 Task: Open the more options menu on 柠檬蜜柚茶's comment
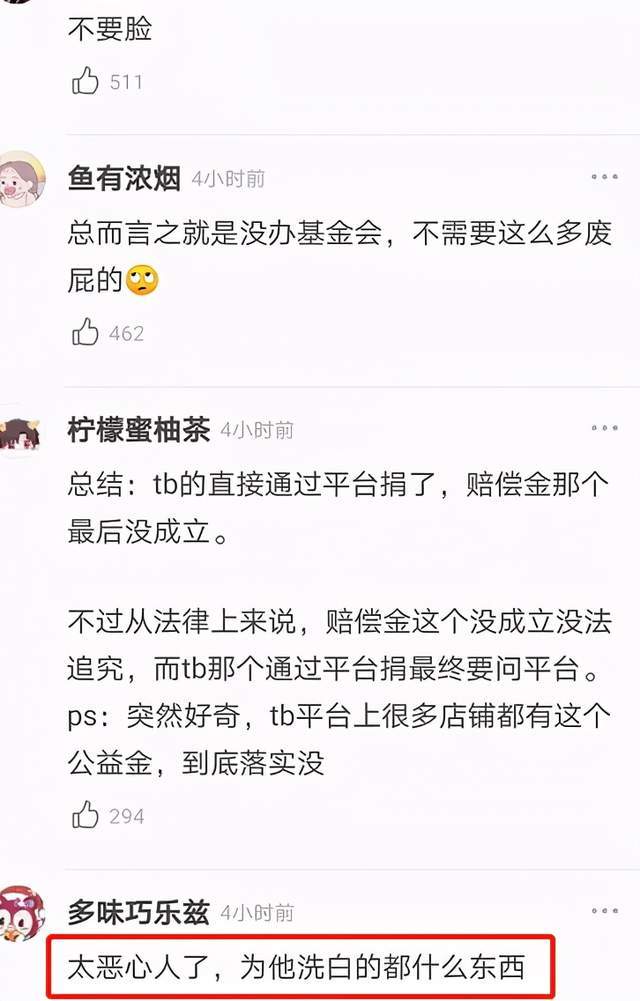click(x=604, y=428)
